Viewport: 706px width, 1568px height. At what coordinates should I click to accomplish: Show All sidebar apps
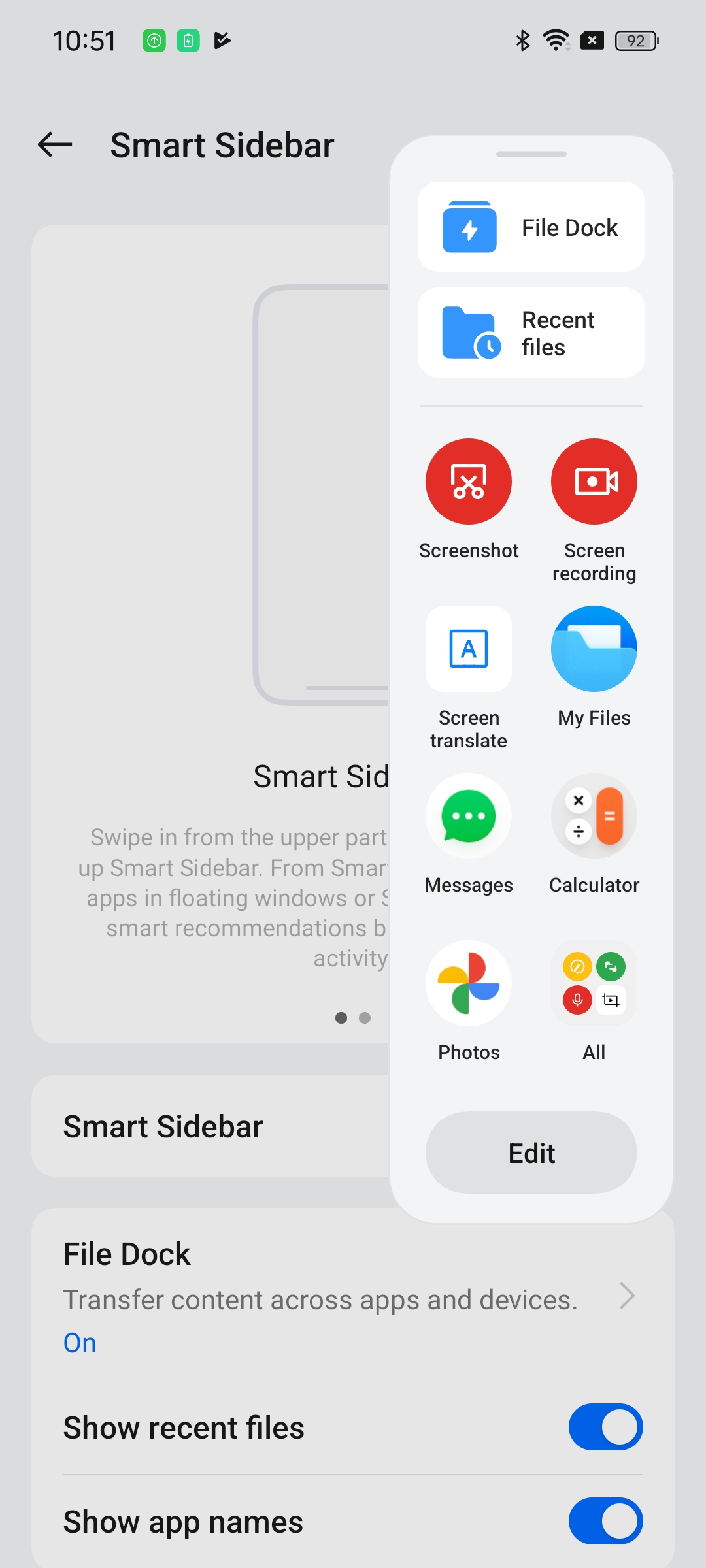594,984
